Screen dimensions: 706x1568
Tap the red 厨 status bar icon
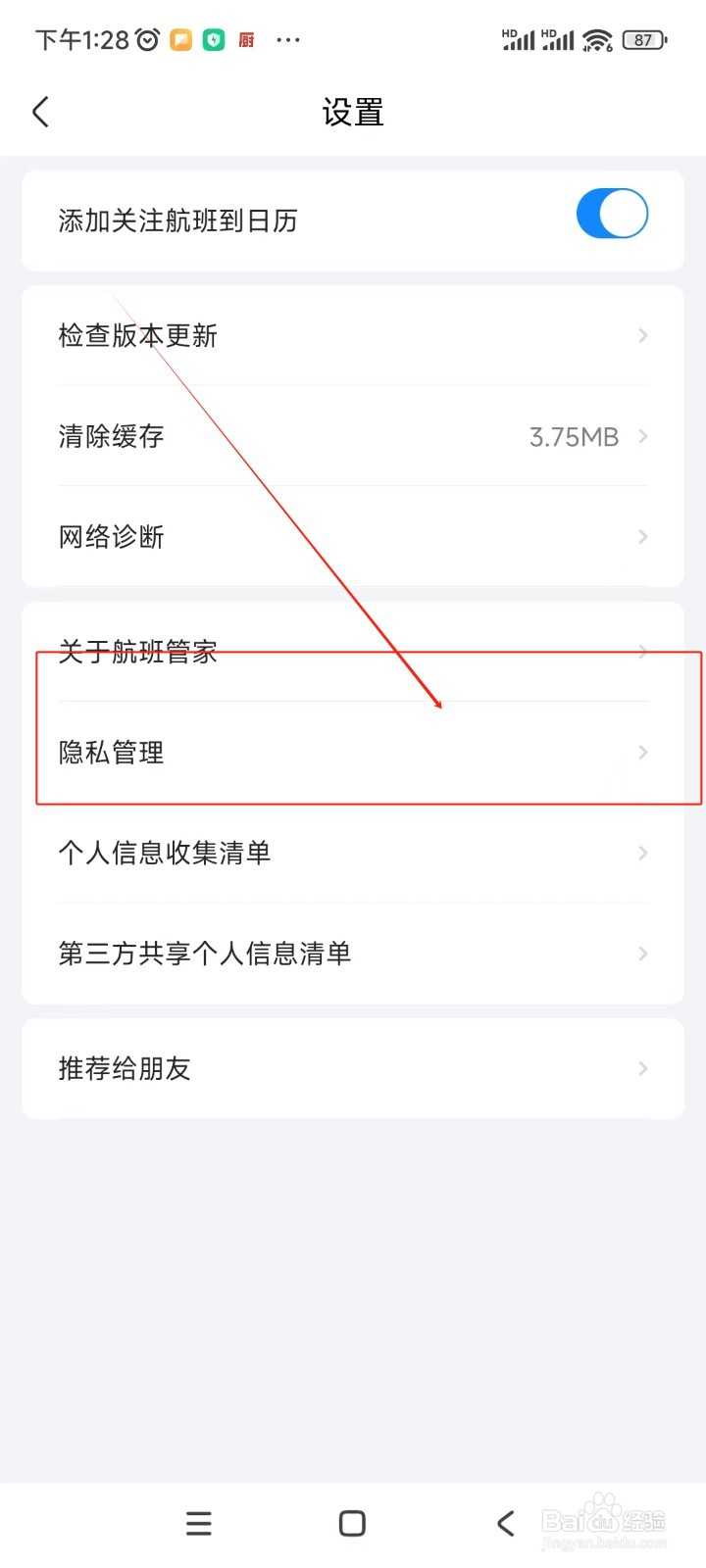[246, 39]
